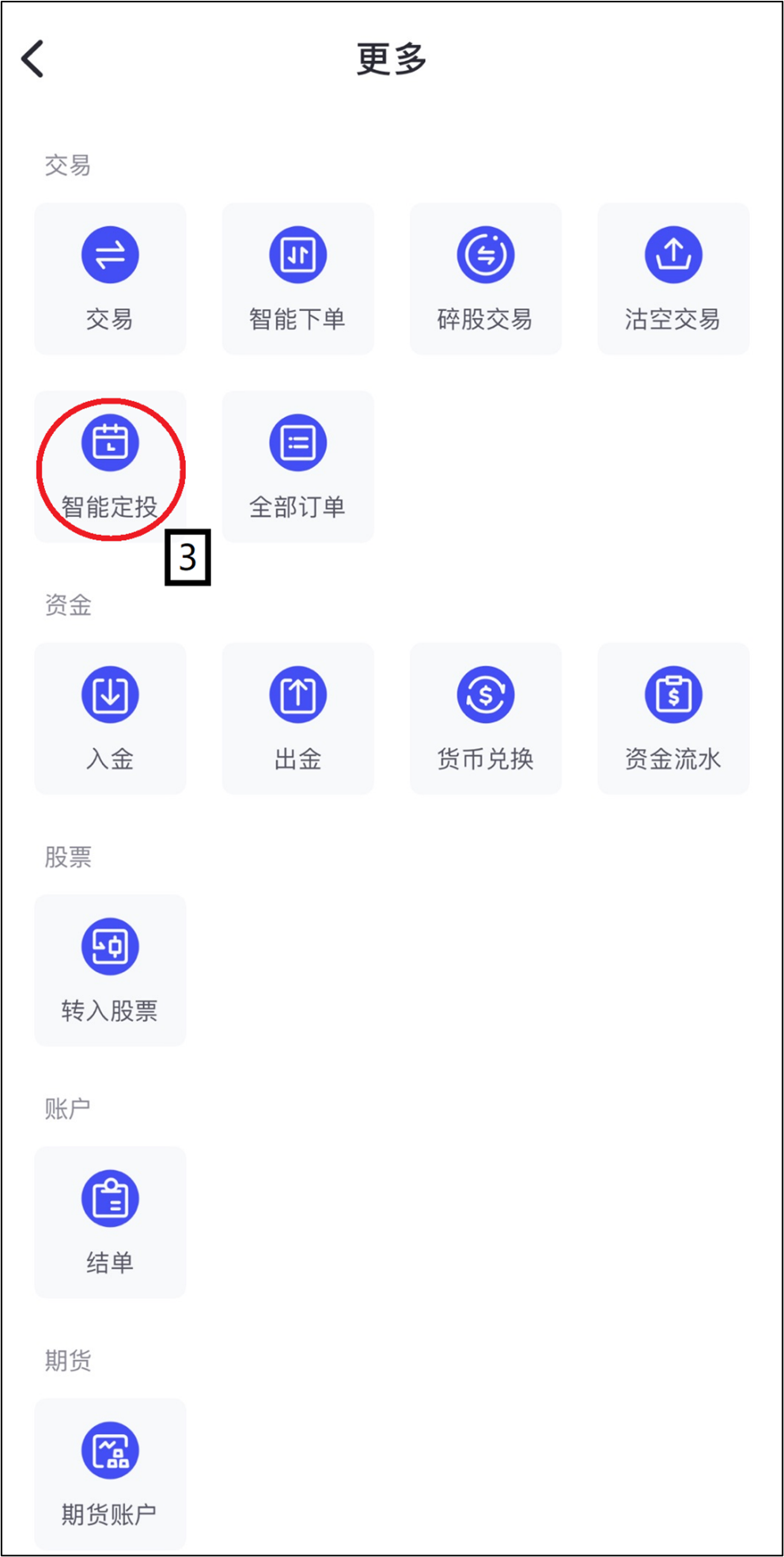The height and width of the screenshot is (1557, 784).
Task: Open the 交易 tile
Action: point(110,279)
